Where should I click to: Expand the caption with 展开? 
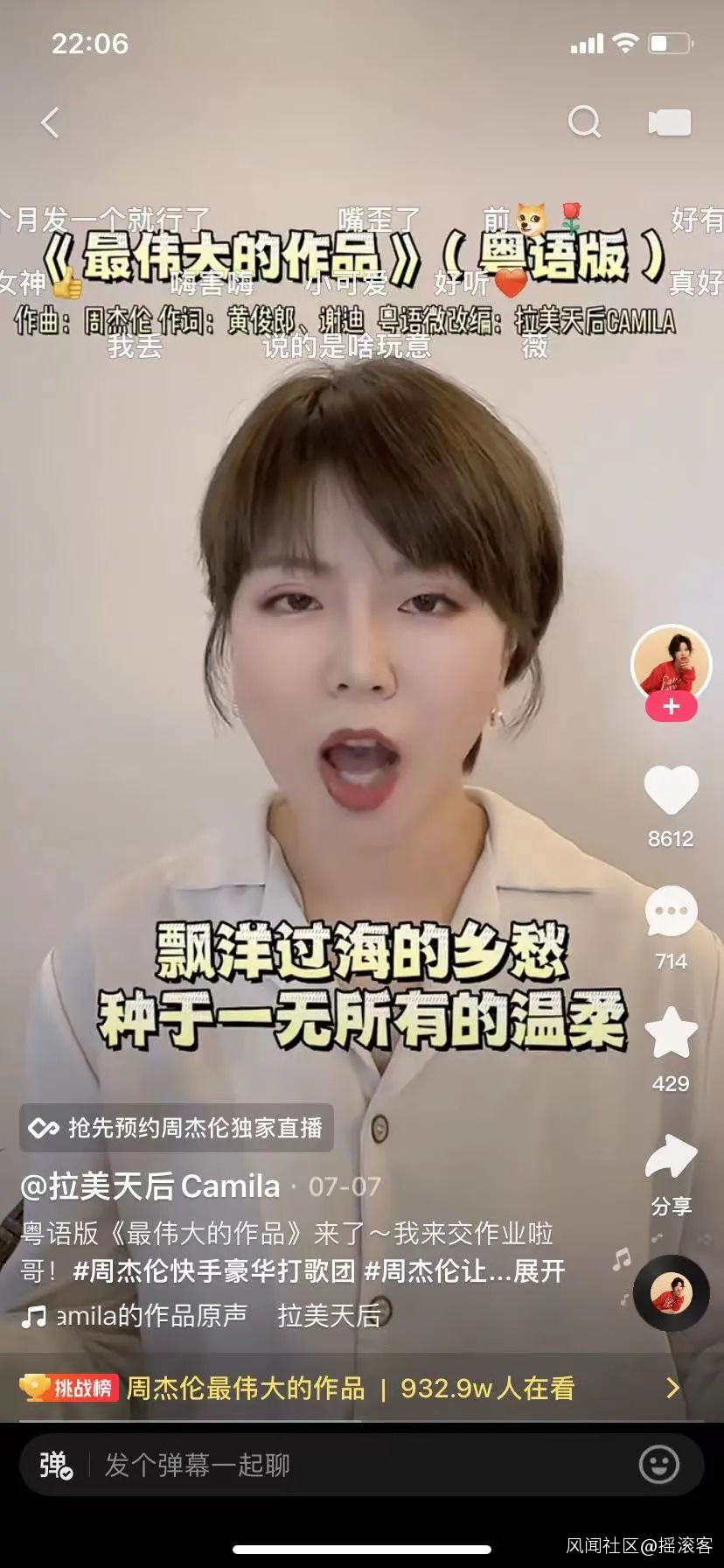click(x=540, y=1270)
